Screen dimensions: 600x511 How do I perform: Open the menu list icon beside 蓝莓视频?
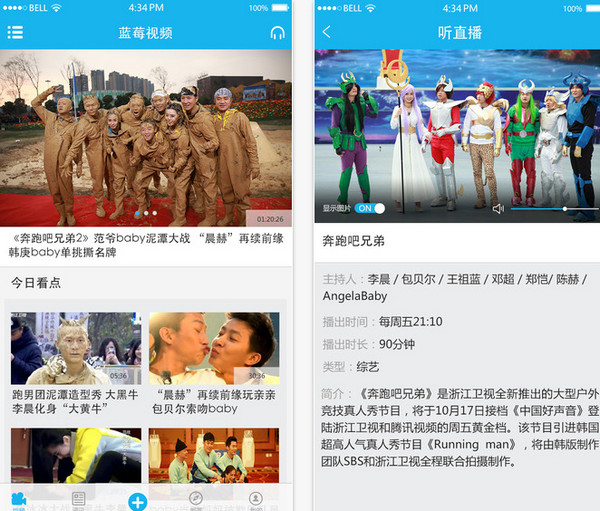15,32
